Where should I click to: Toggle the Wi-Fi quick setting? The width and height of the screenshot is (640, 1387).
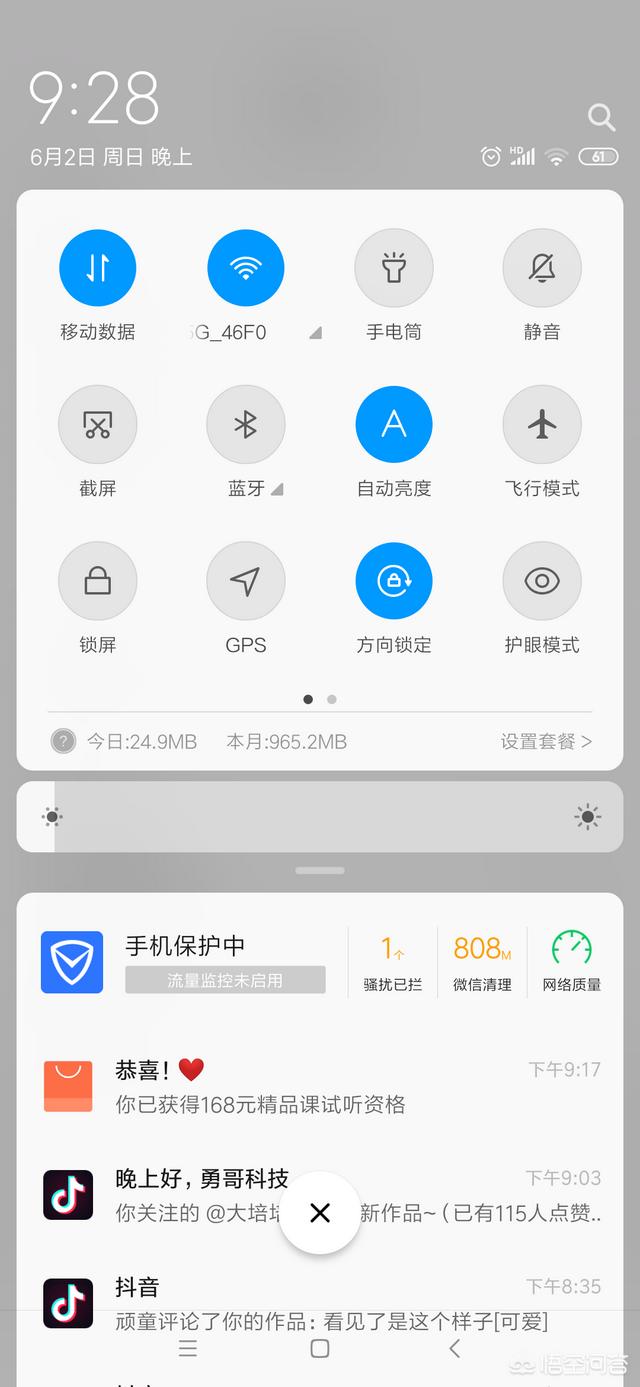tap(245, 268)
